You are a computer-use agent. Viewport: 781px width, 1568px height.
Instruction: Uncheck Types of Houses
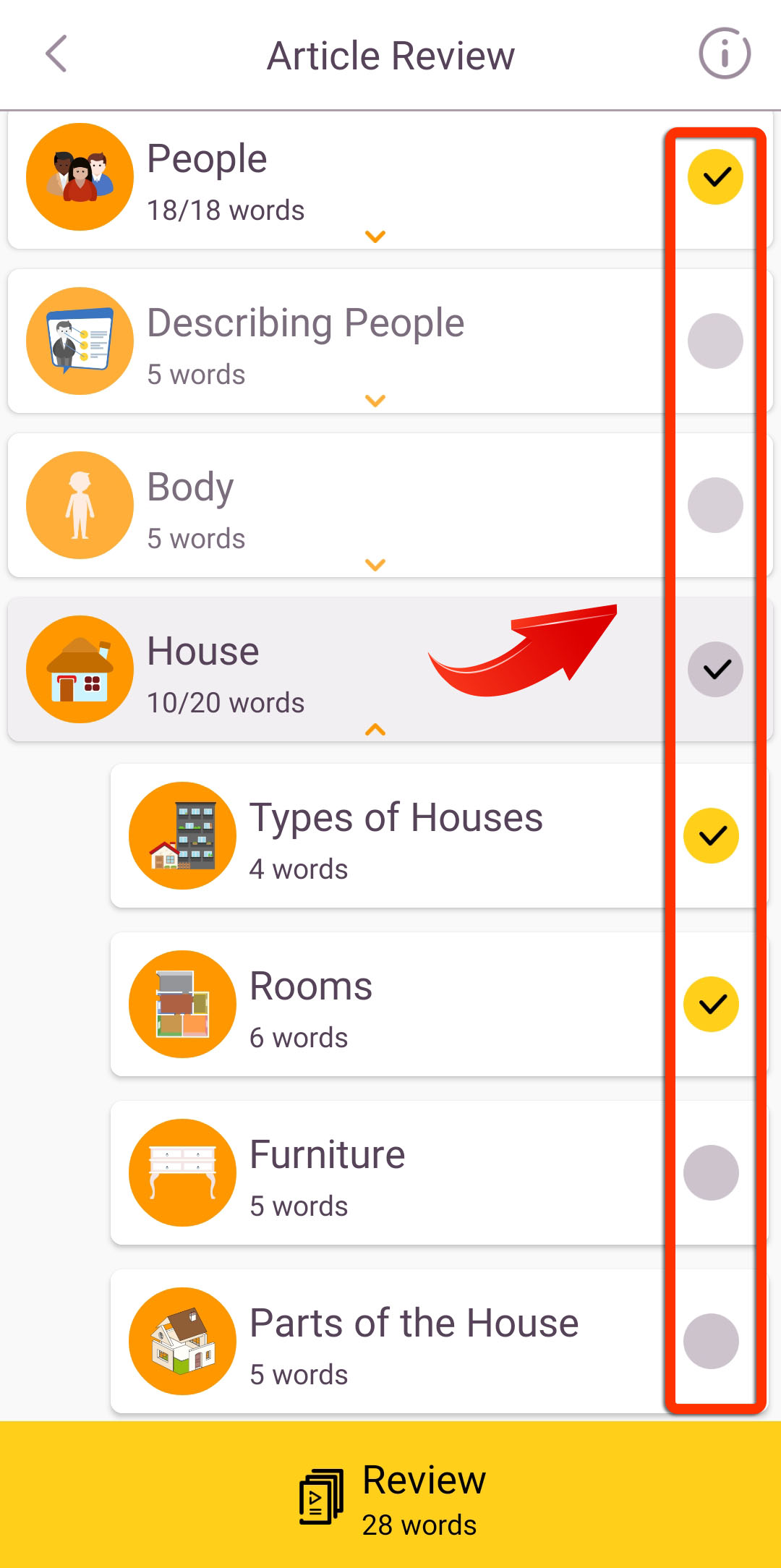(x=712, y=836)
